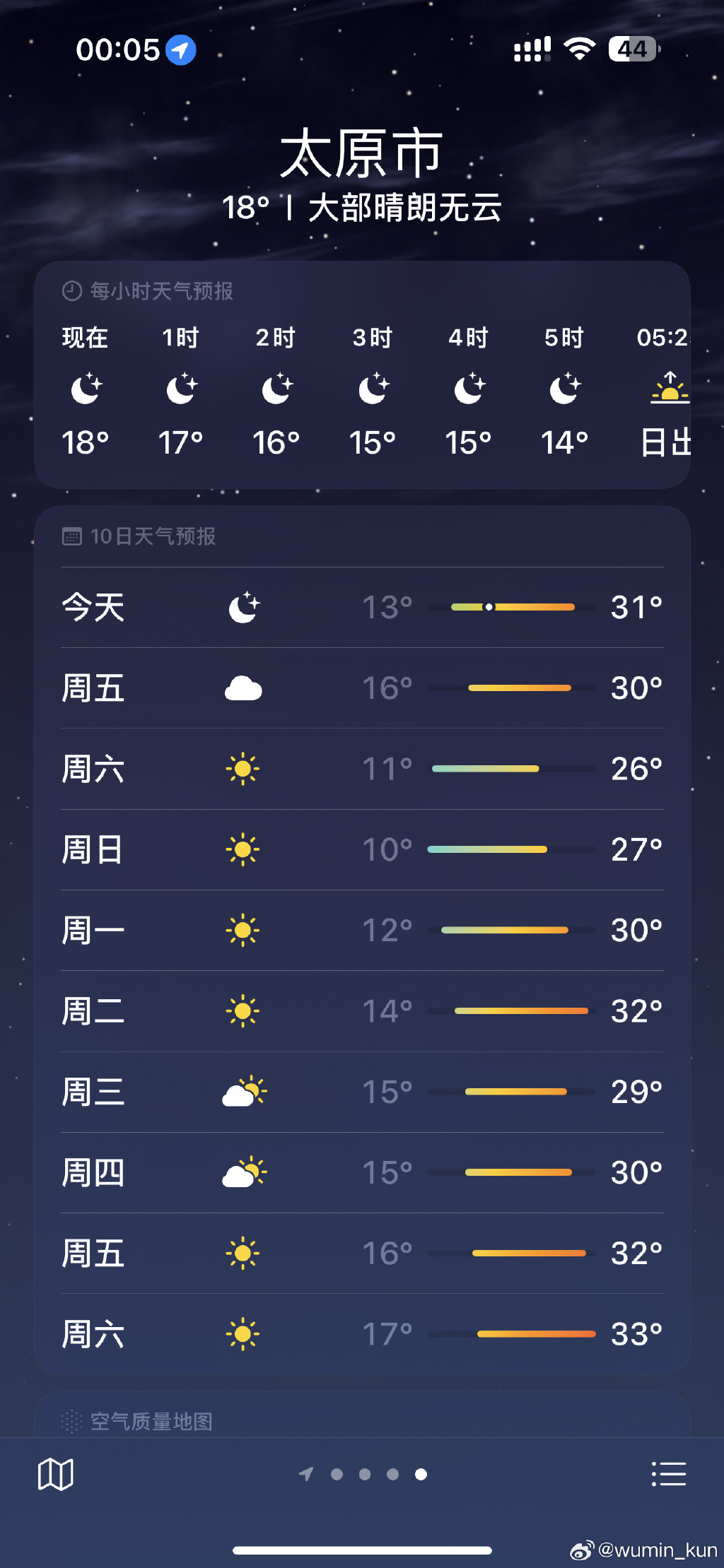Screen dimensions: 724x1568
Task: View the forecast for 周四
Action: click(x=362, y=1173)
